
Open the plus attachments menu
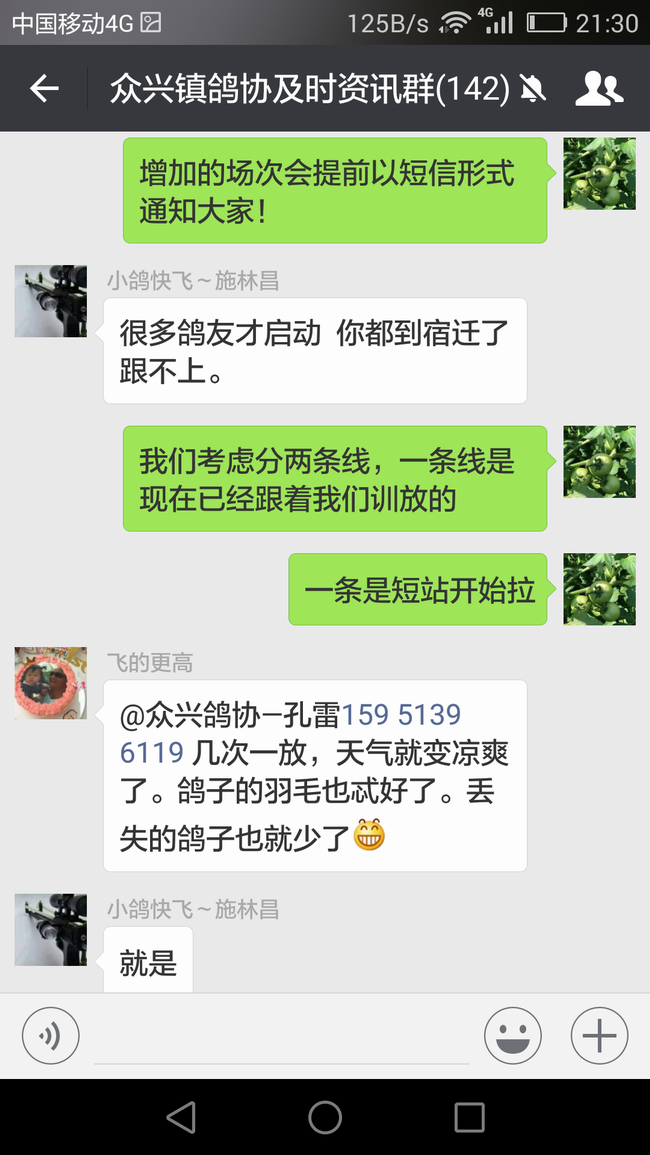click(x=599, y=1035)
